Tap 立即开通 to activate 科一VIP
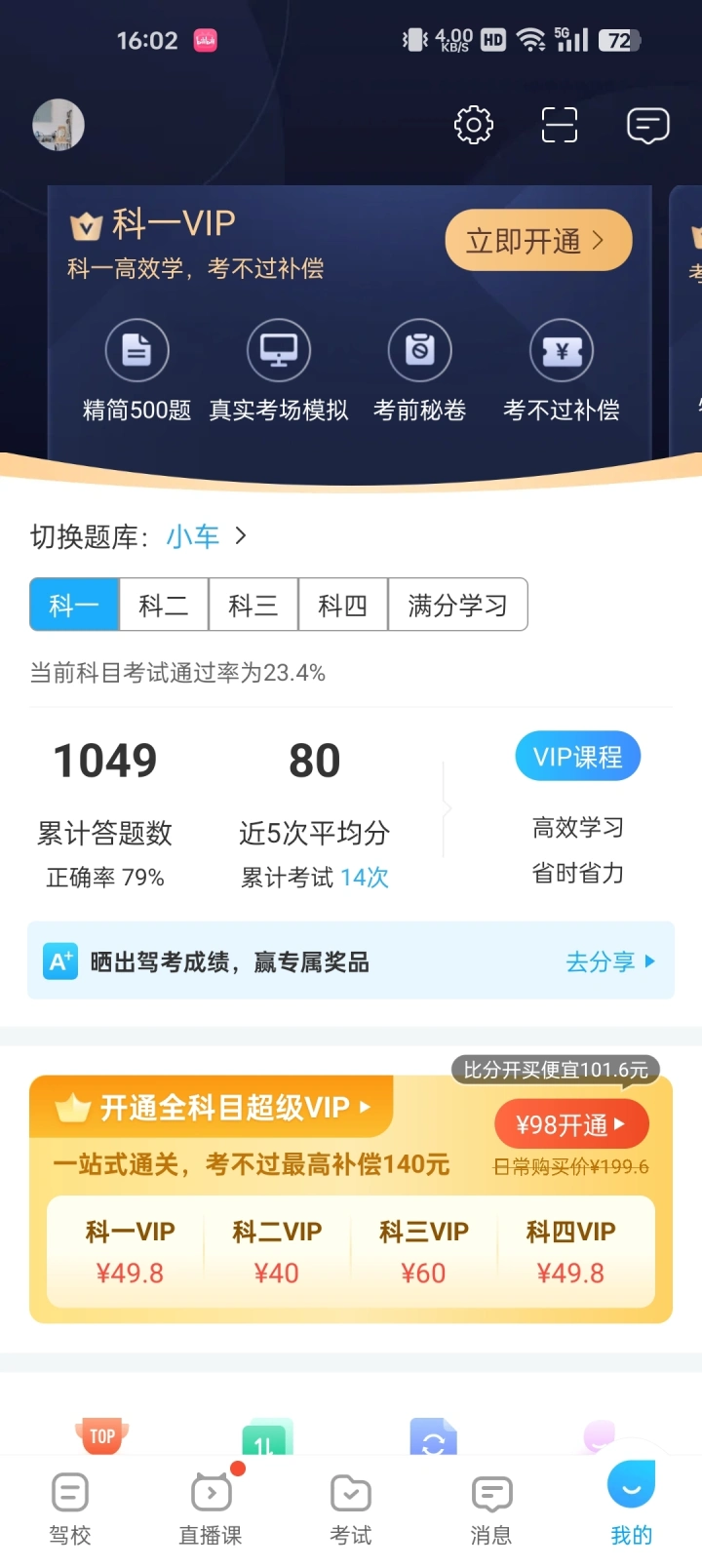Viewport: 702px width, 1568px height. pyautogui.click(x=538, y=240)
